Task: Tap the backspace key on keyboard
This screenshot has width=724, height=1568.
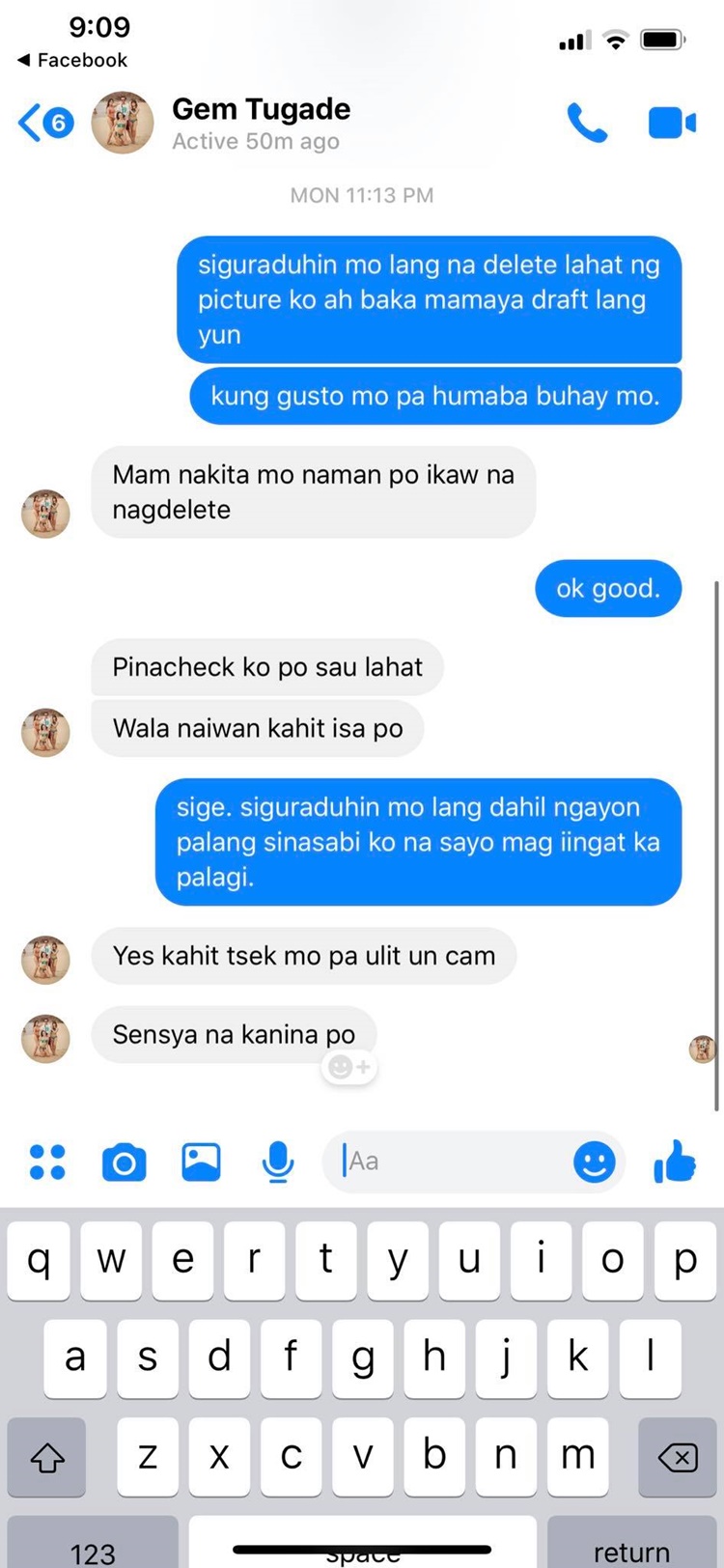Action: coord(678,1457)
